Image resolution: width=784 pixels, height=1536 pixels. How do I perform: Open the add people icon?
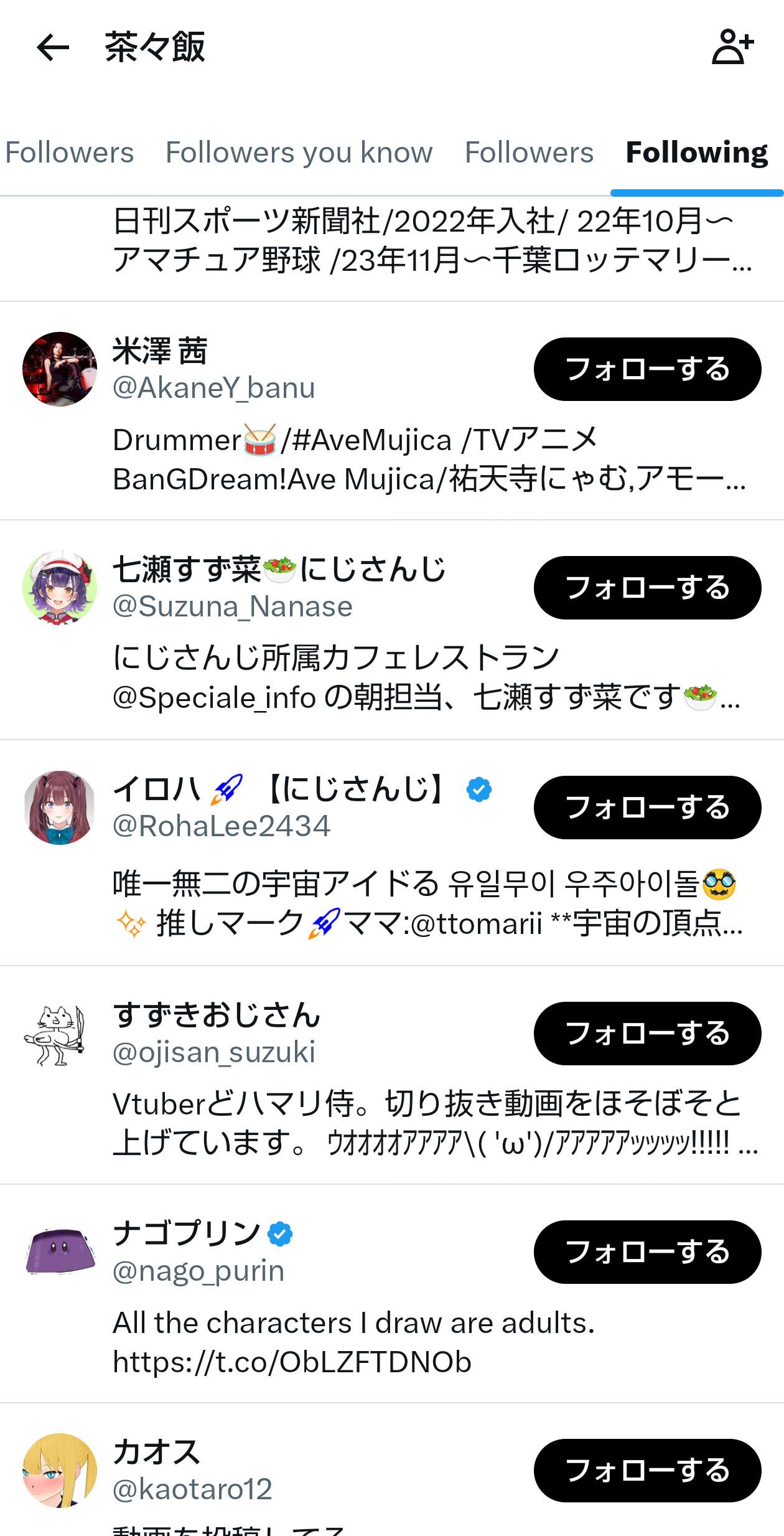(x=732, y=47)
